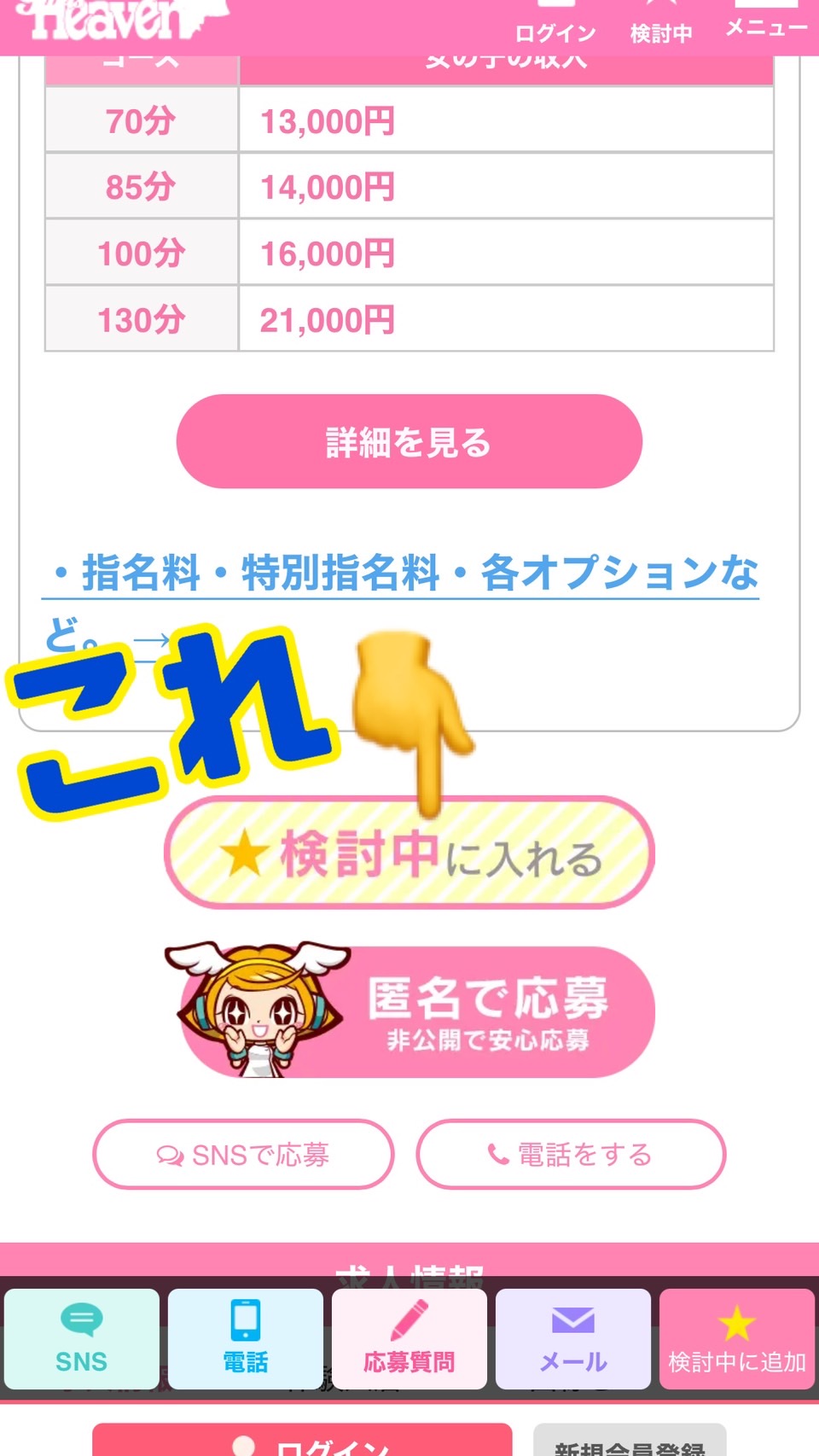Select メール in the bottom bar
Image resolution: width=819 pixels, height=1456 pixels.
(x=573, y=1338)
